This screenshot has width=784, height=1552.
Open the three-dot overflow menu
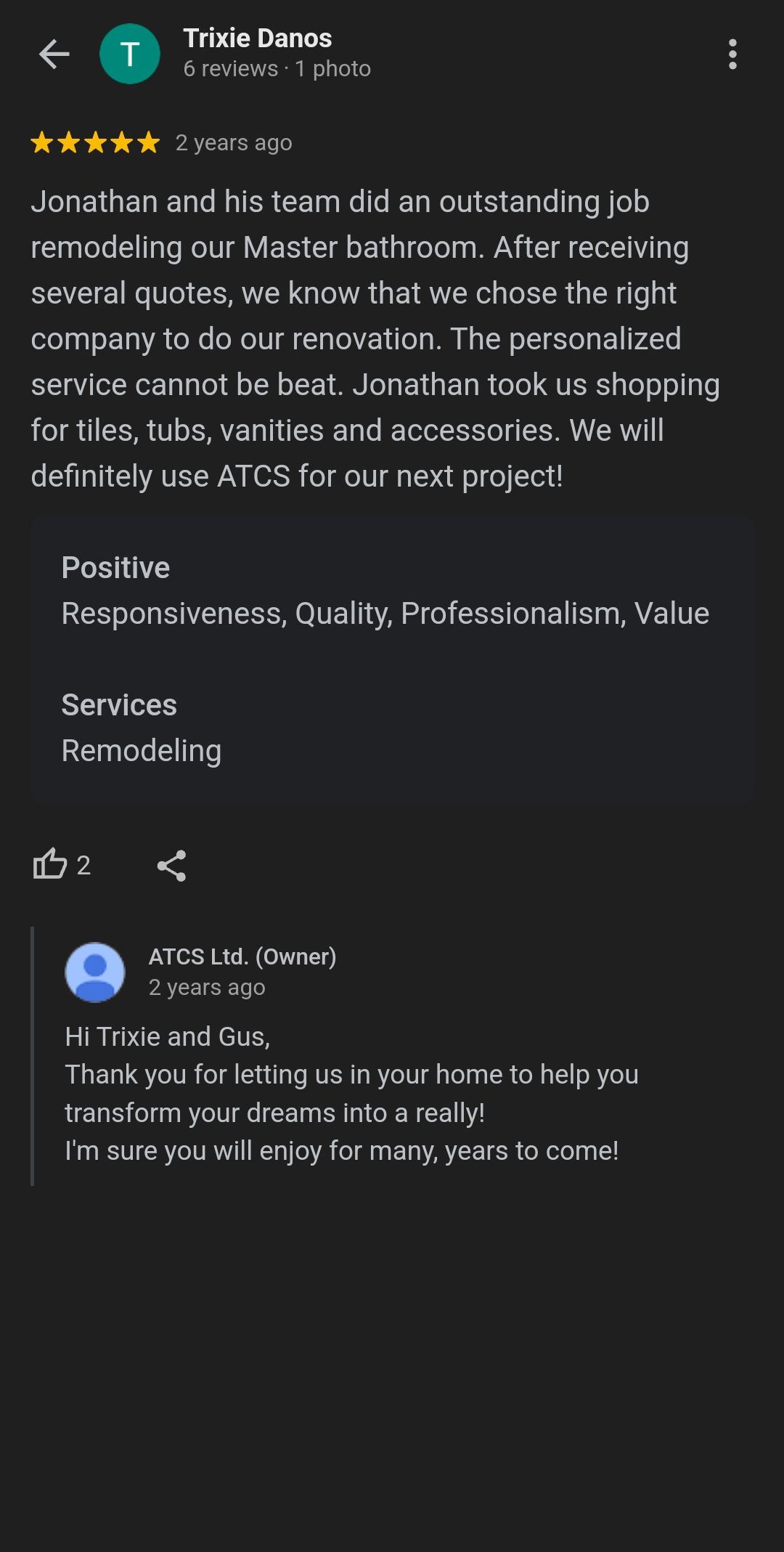point(732,54)
